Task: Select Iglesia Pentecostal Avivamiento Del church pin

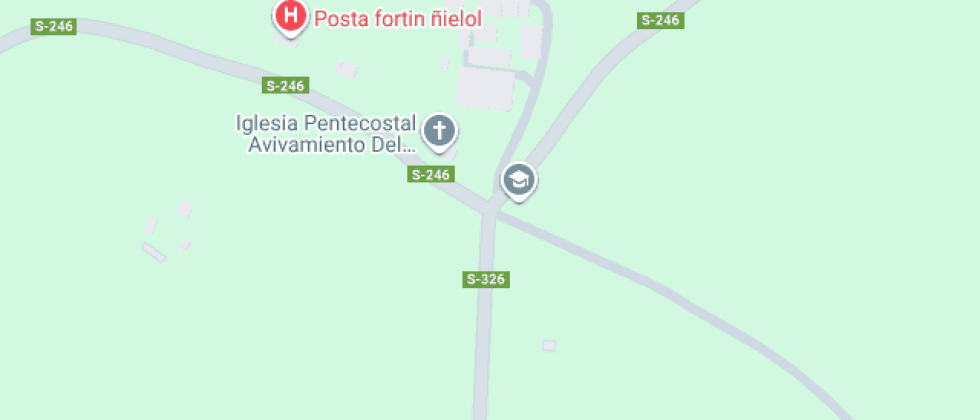Action: coord(439,130)
